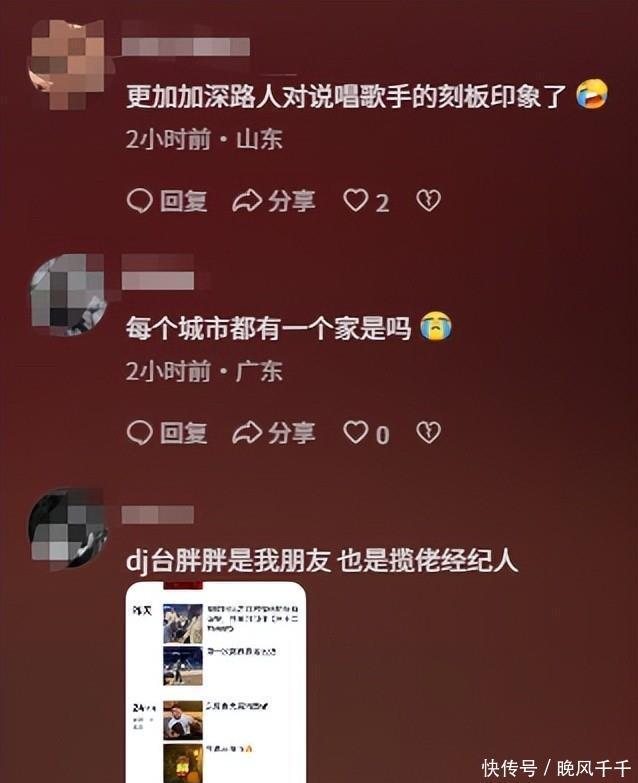Dislike the comment from 山东
This screenshot has width=638, height=783.
click(x=428, y=201)
